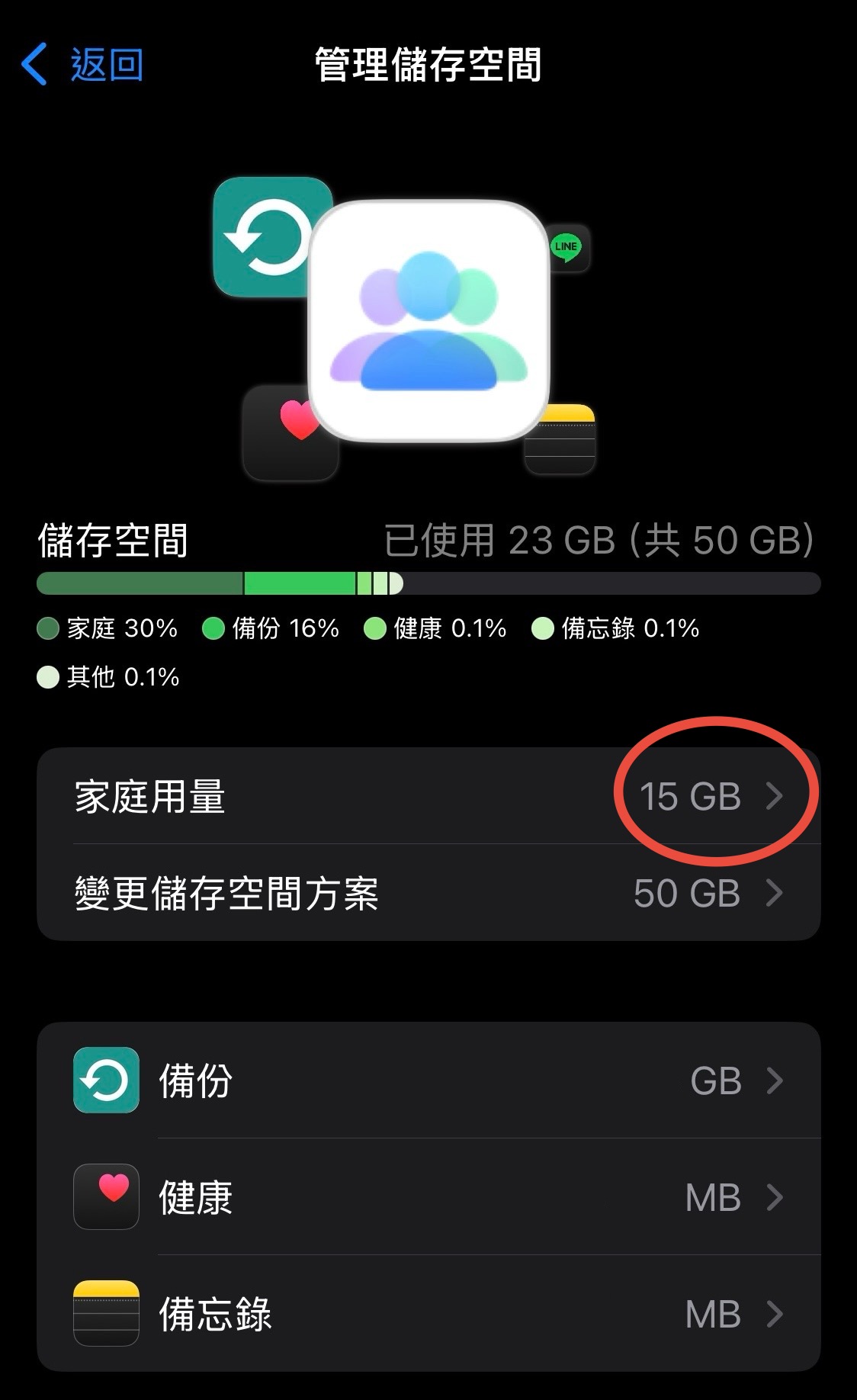Open the 備份 storage details

428,1081
